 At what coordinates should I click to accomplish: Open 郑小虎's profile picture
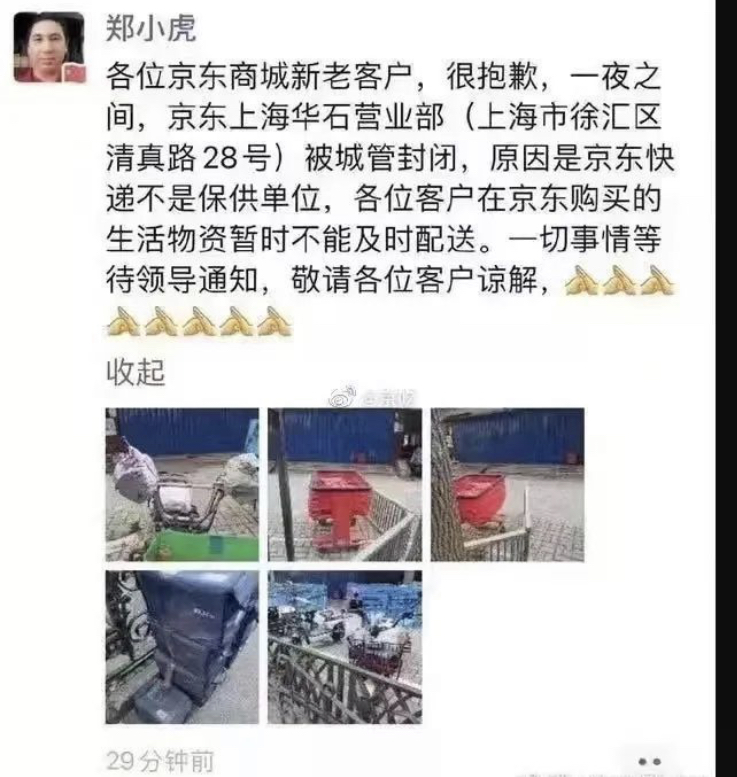point(48,46)
